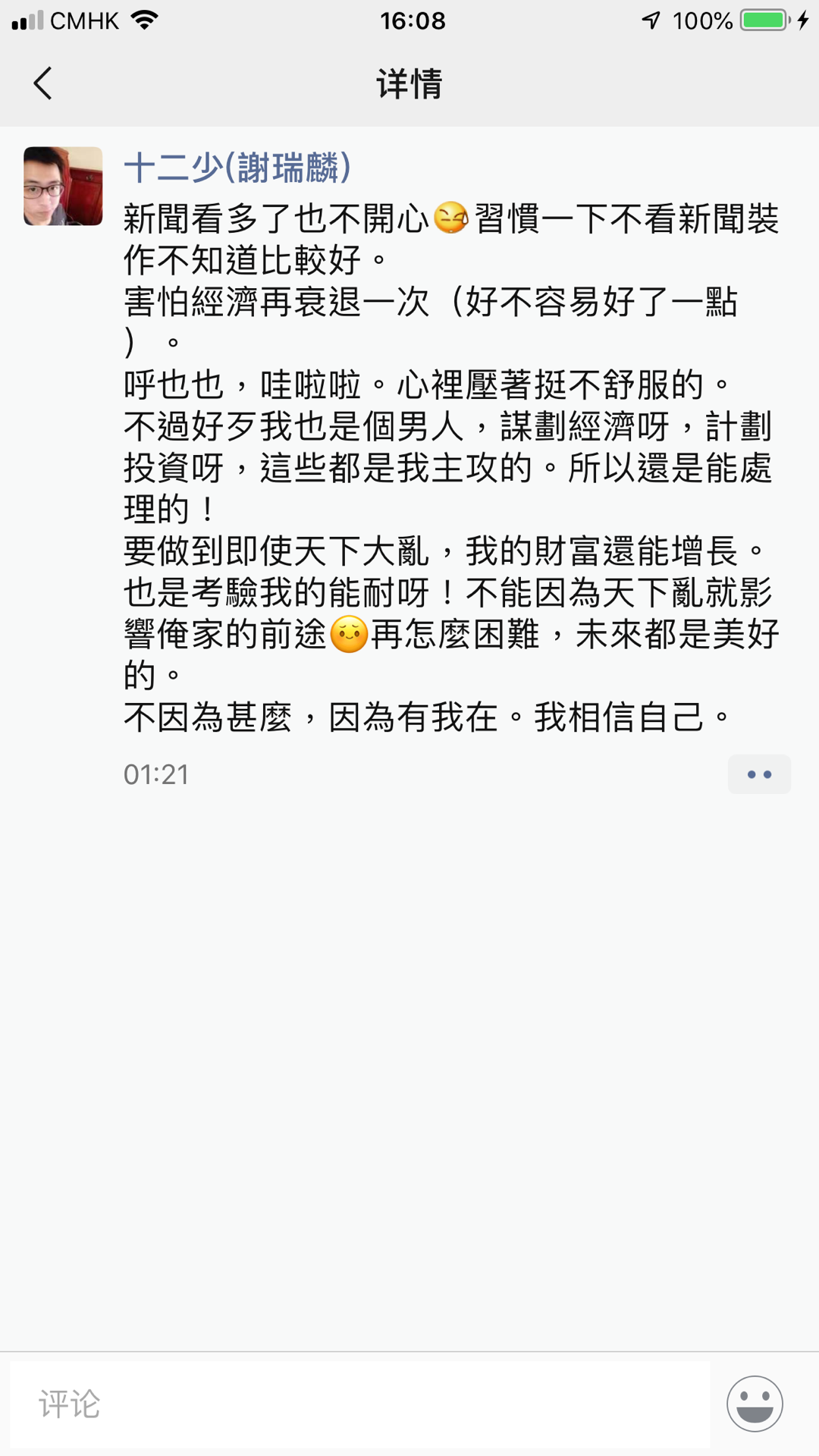Open the emoji picker beside the comment box

pos(755,1404)
